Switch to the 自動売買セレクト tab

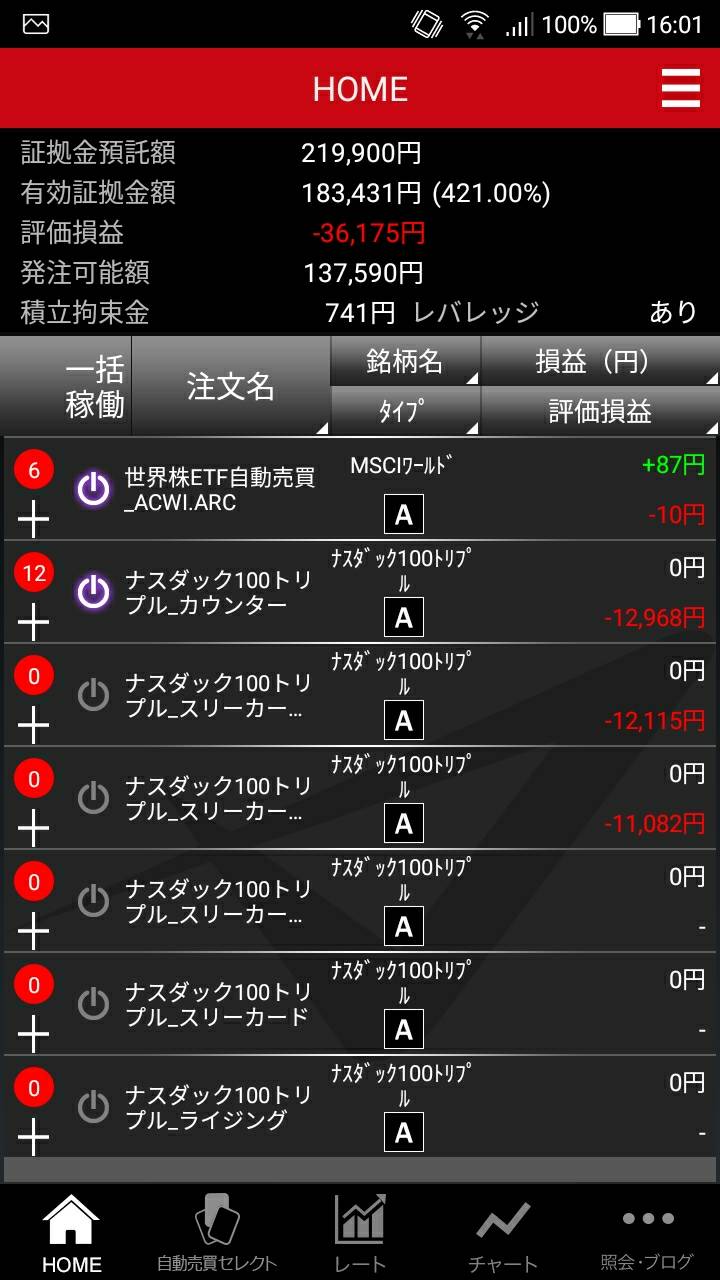pos(216,1232)
